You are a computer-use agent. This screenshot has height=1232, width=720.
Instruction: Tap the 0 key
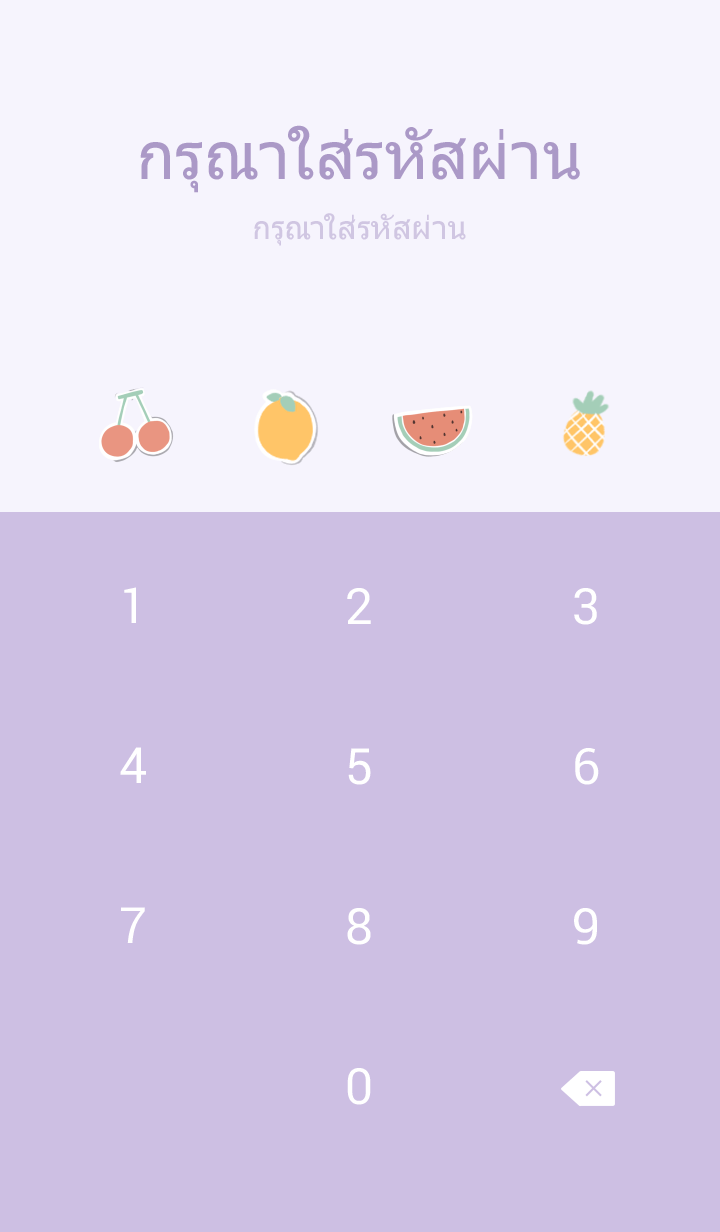click(359, 1087)
